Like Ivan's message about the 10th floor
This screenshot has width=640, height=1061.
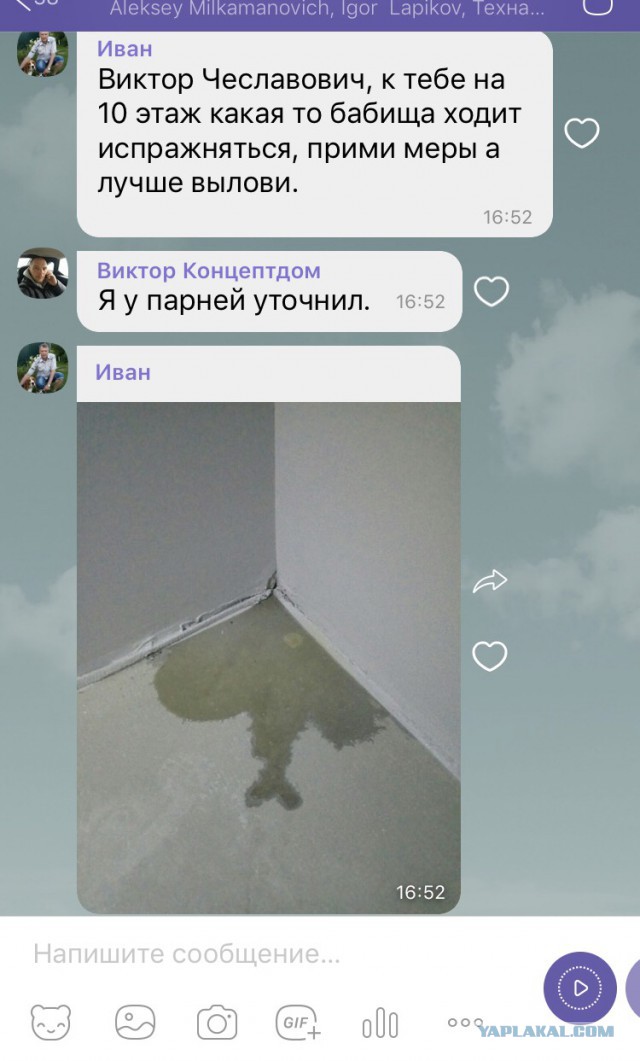pos(582,133)
